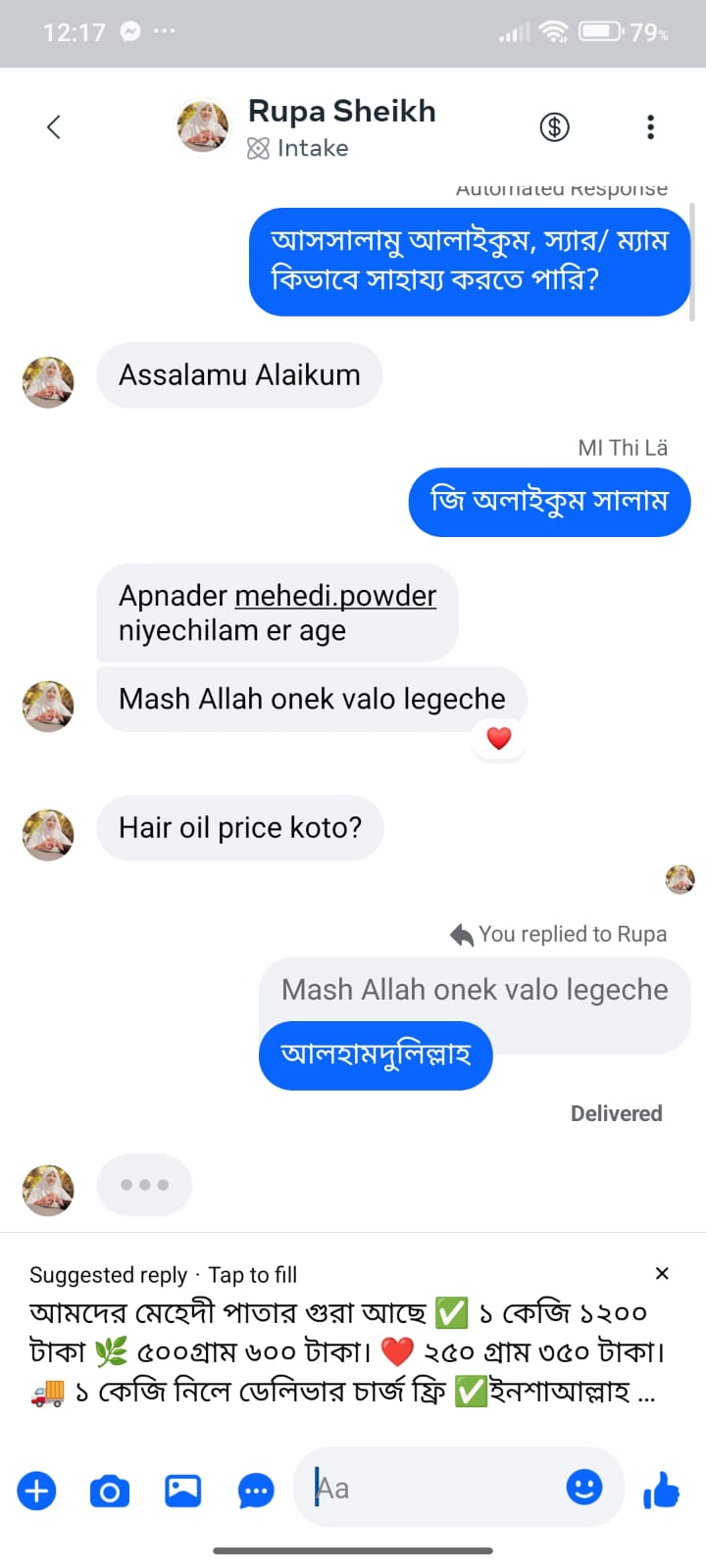Open the emoji picker smiley

pos(584,1488)
